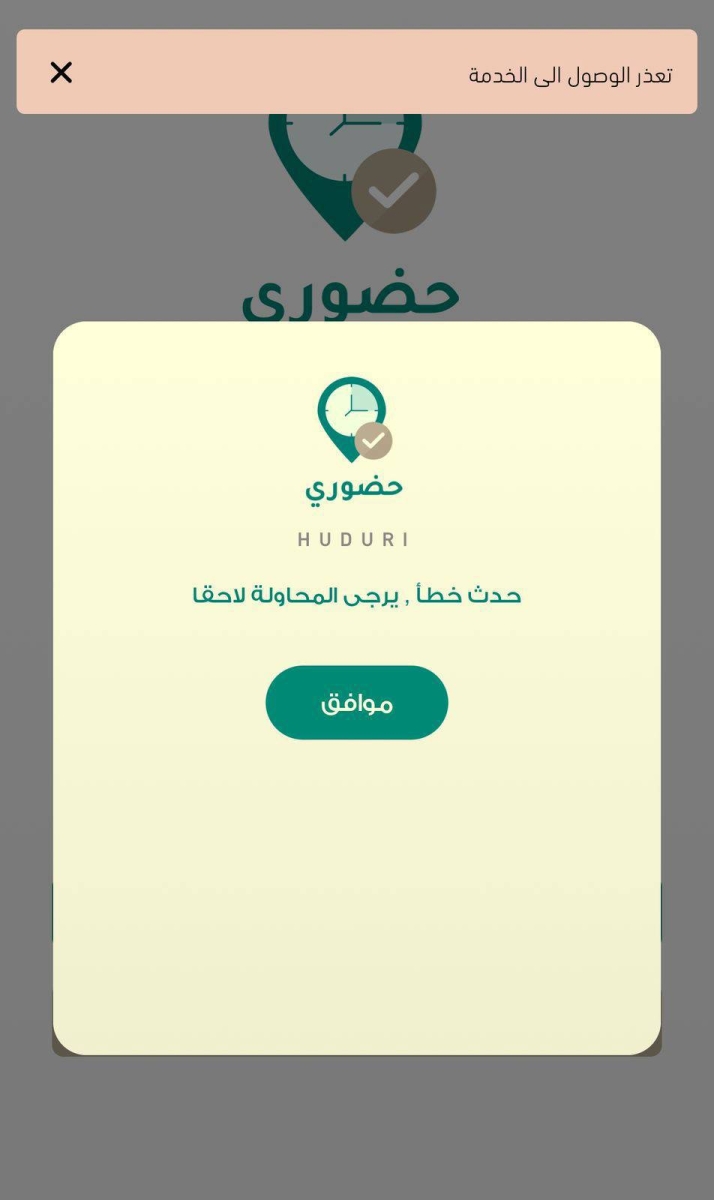Tap the موافق button in the error dialog
The image size is (714, 1200).
(x=356, y=703)
